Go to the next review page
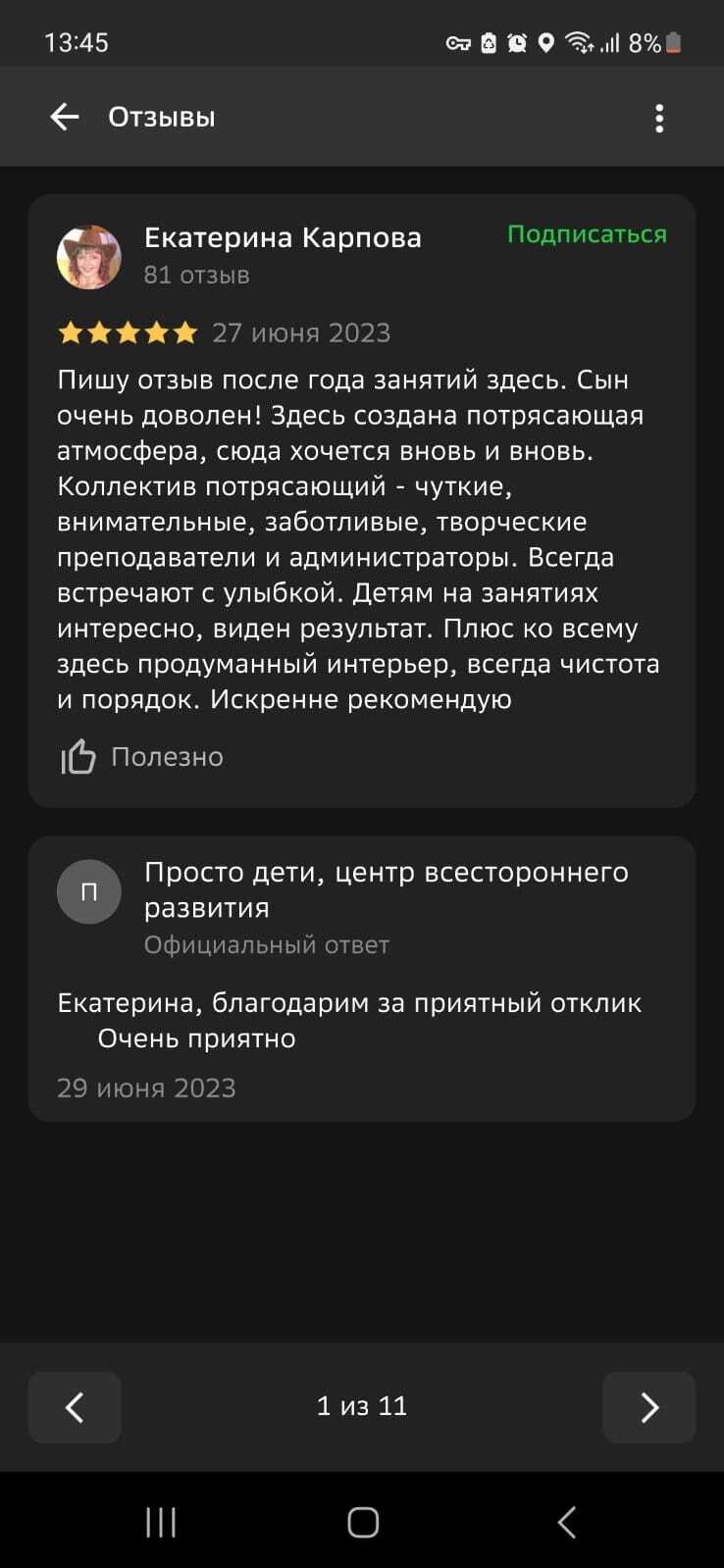Screen dimensions: 724x1568 coord(648,1407)
